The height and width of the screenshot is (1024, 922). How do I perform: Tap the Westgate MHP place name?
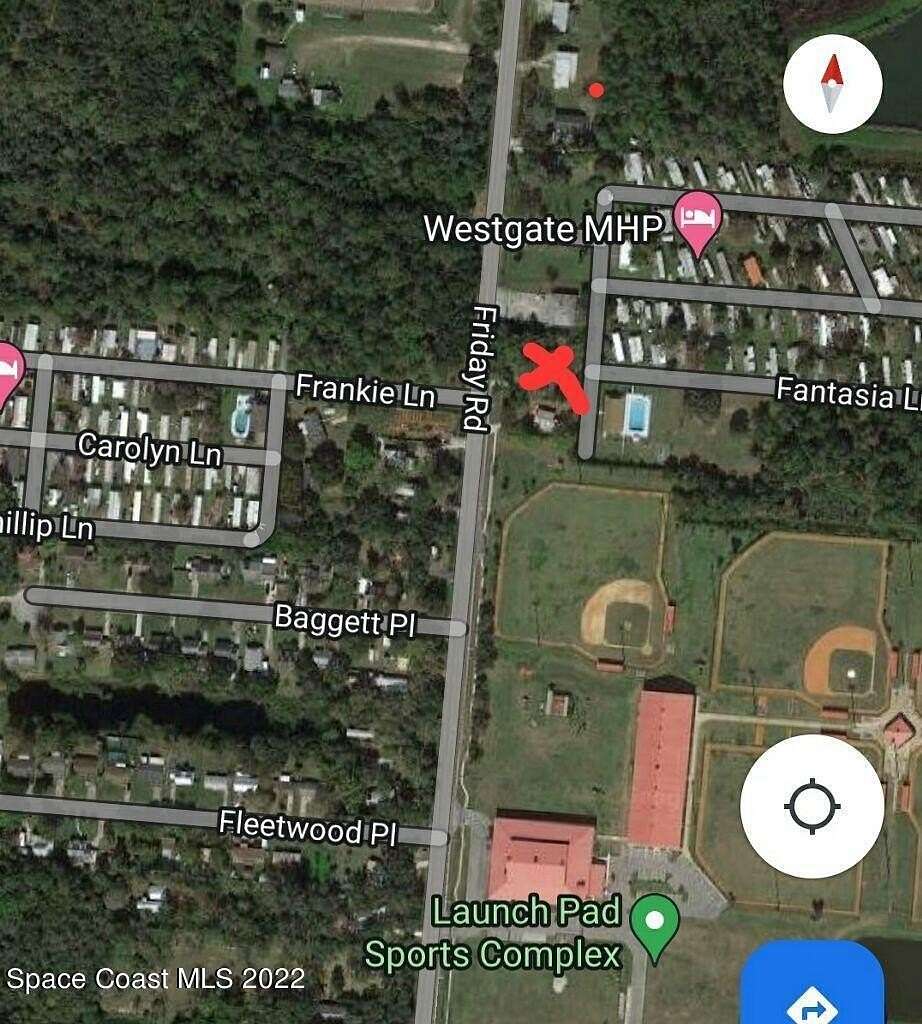(x=545, y=229)
